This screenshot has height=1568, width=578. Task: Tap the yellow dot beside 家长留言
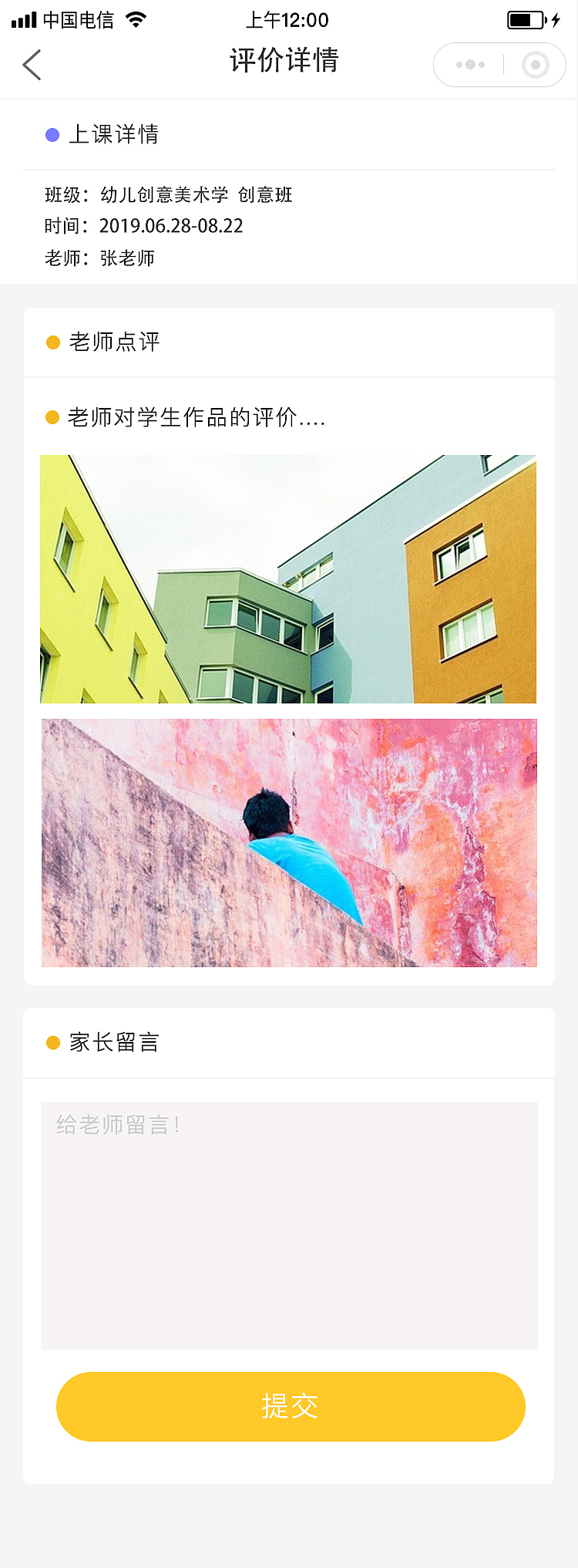[52, 1042]
